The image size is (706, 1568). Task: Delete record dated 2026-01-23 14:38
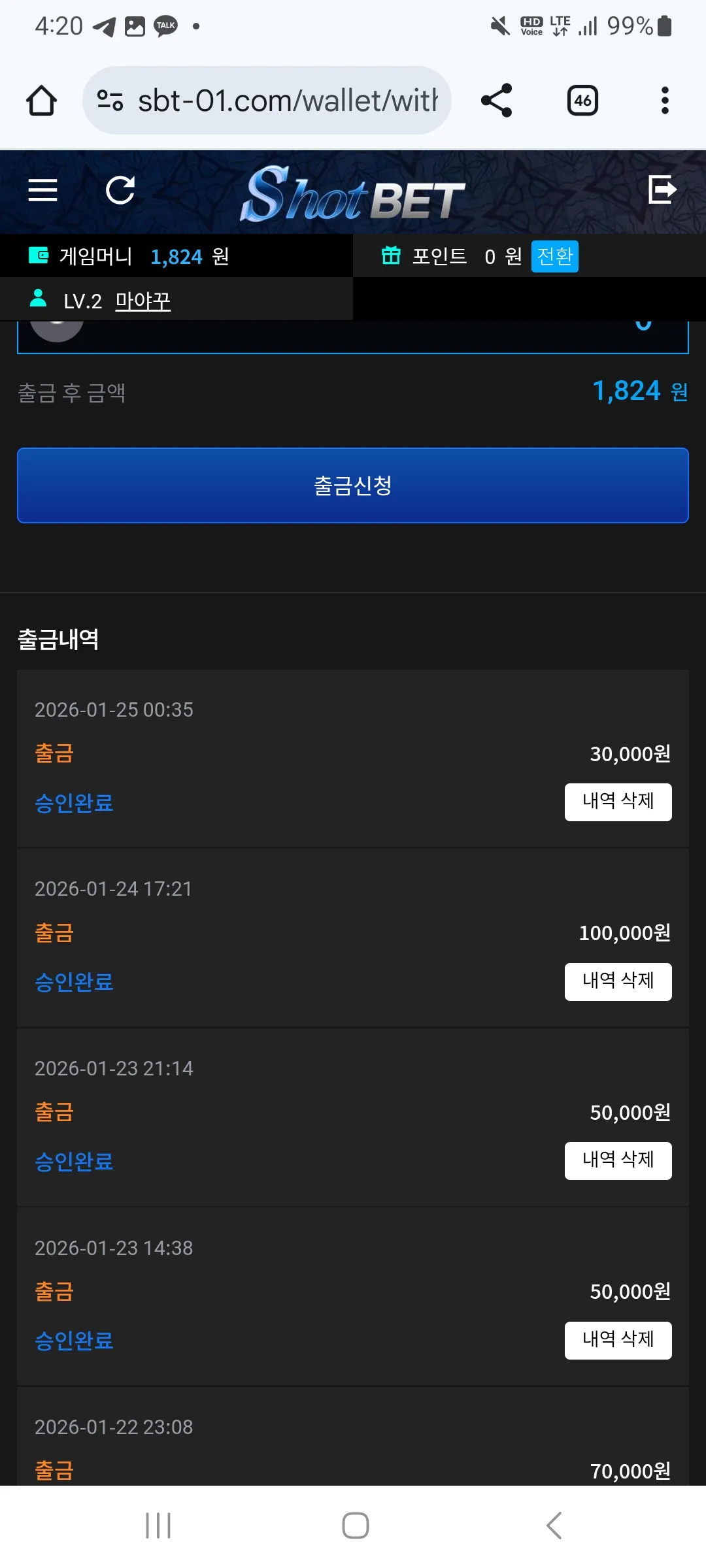pyautogui.click(x=618, y=1340)
